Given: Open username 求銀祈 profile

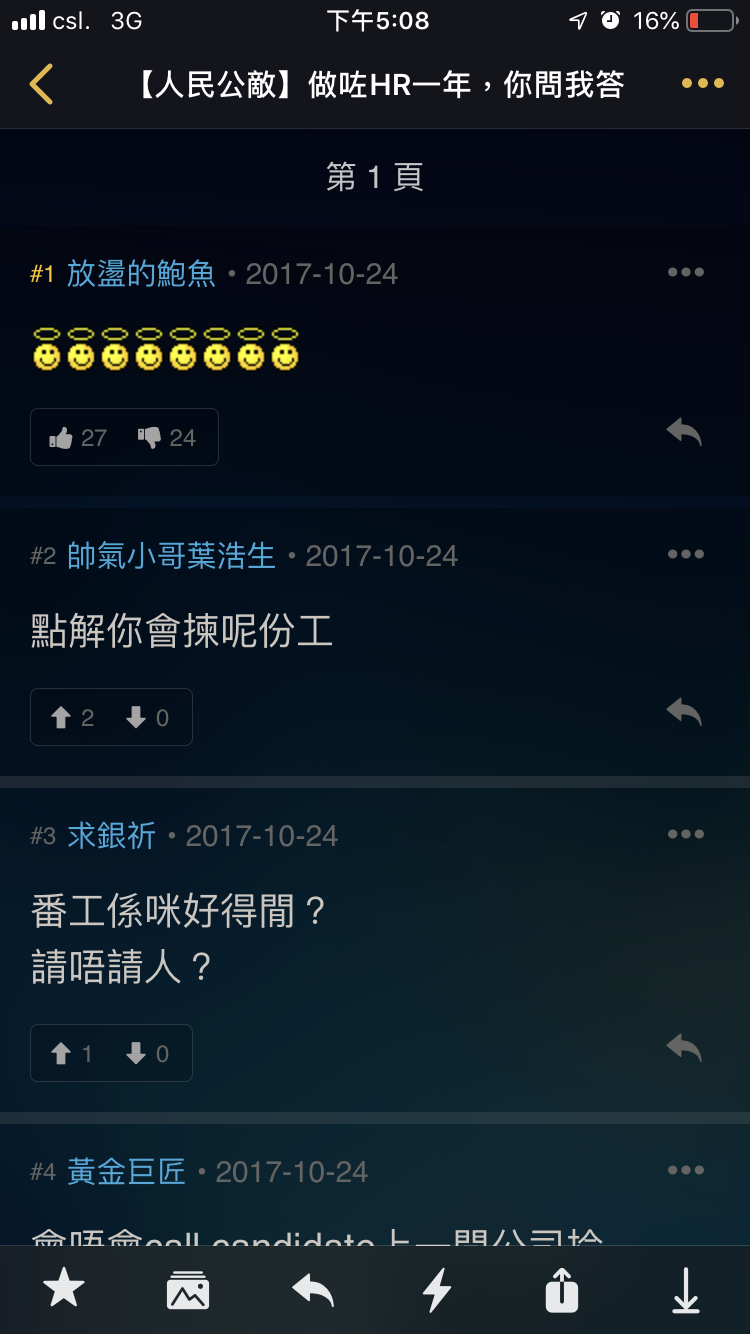Looking at the screenshot, I should click(x=111, y=836).
